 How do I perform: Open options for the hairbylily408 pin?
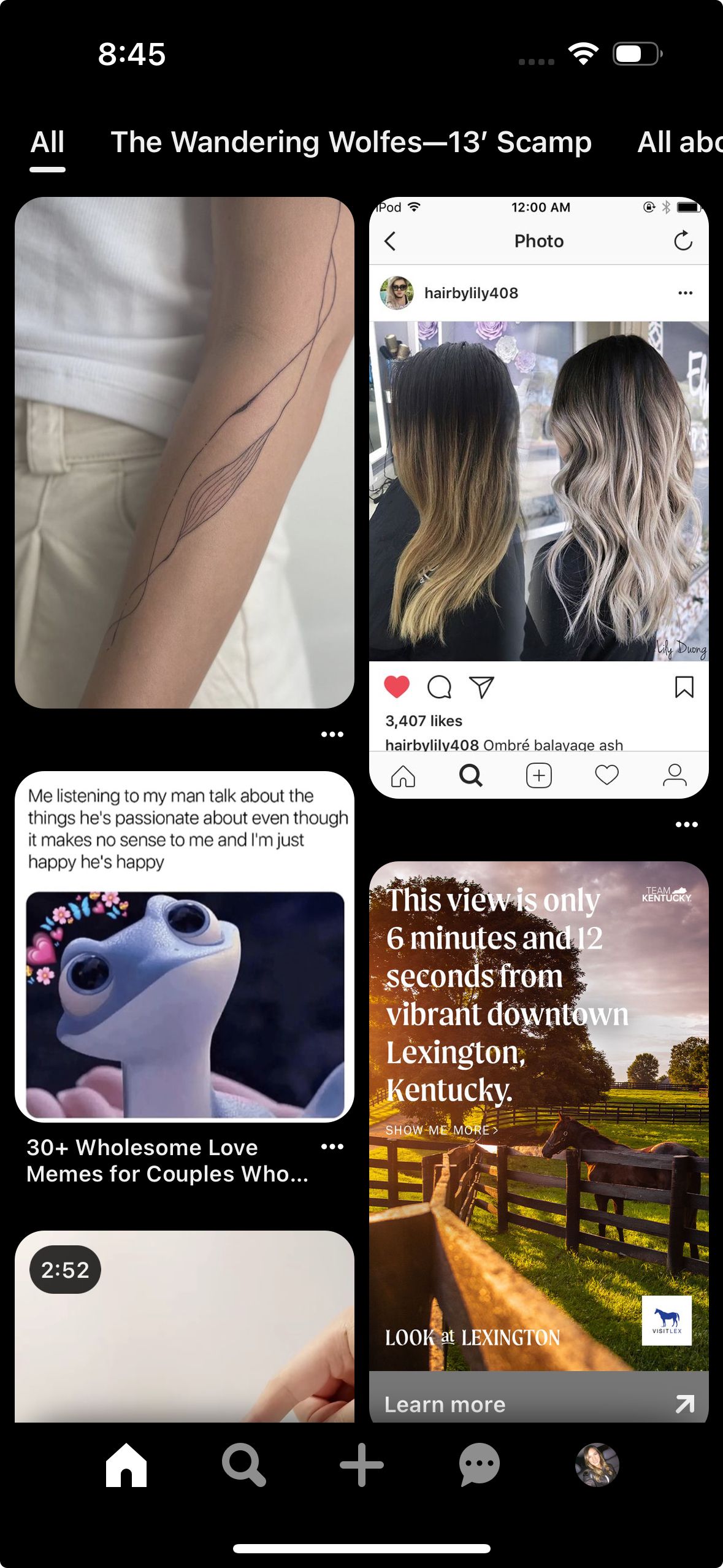point(686,824)
